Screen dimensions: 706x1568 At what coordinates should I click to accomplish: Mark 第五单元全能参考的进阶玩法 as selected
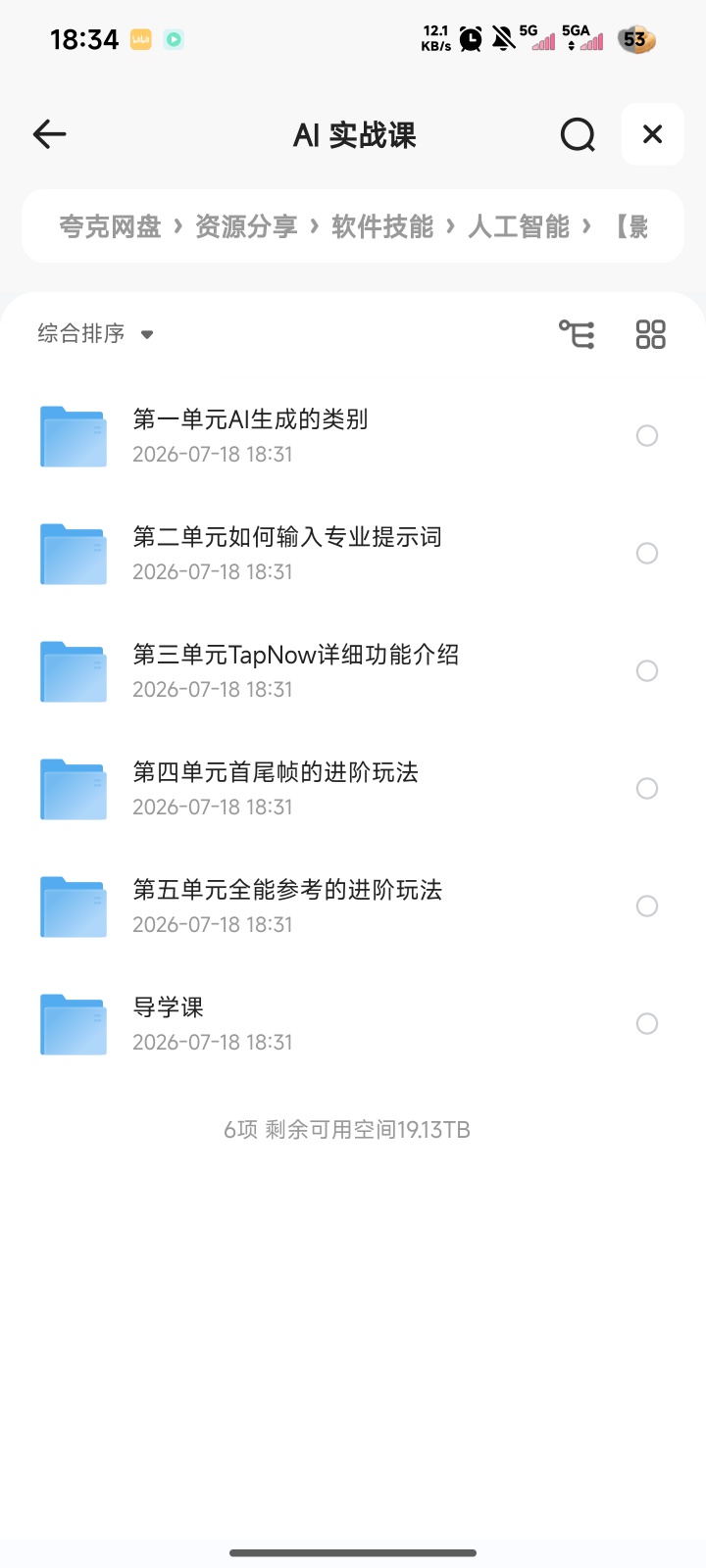click(x=647, y=906)
